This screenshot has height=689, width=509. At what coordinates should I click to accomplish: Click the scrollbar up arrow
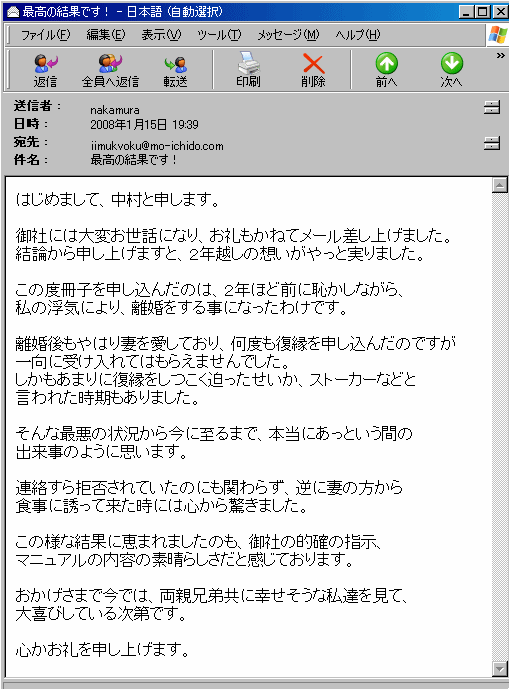500,185
